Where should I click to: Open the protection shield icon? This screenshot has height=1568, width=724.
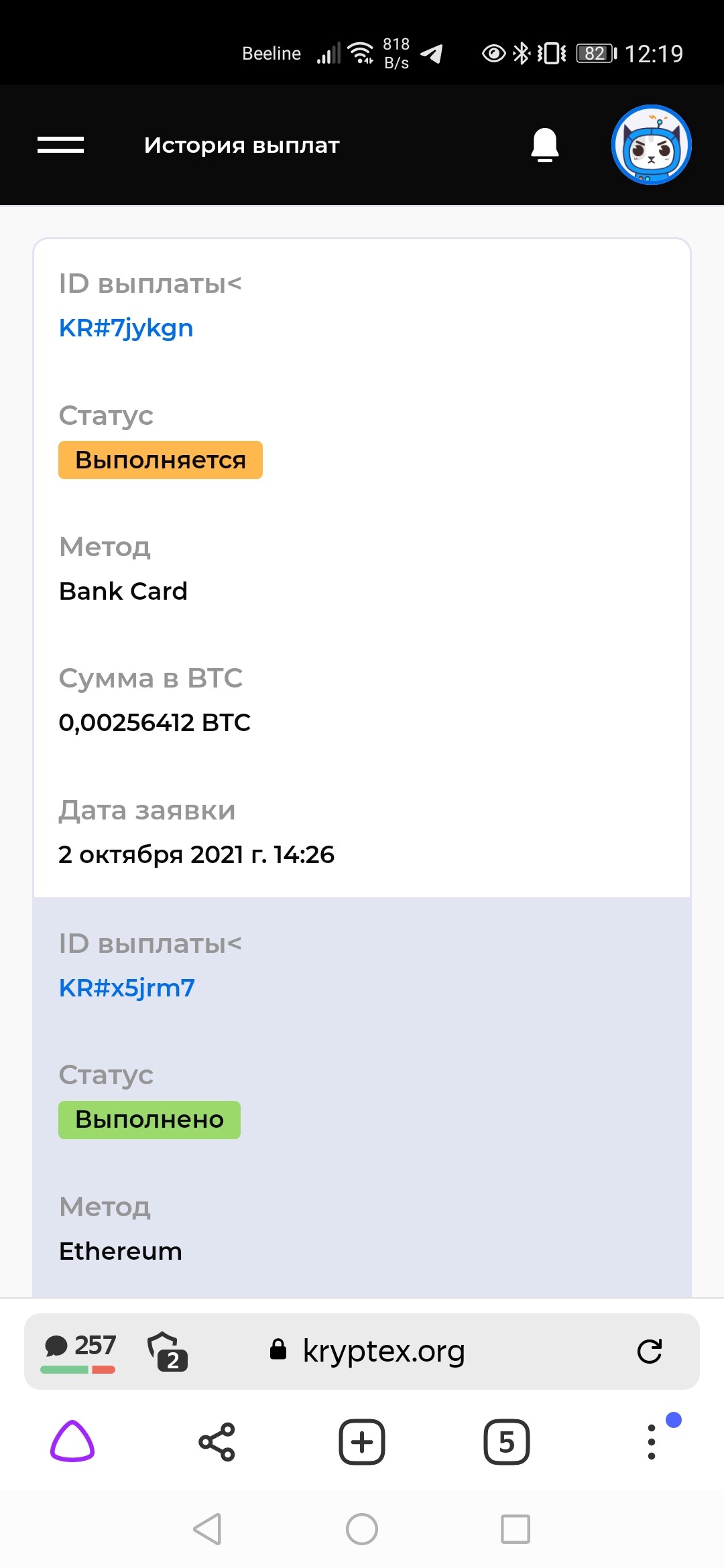click(x=167, y=1351)
